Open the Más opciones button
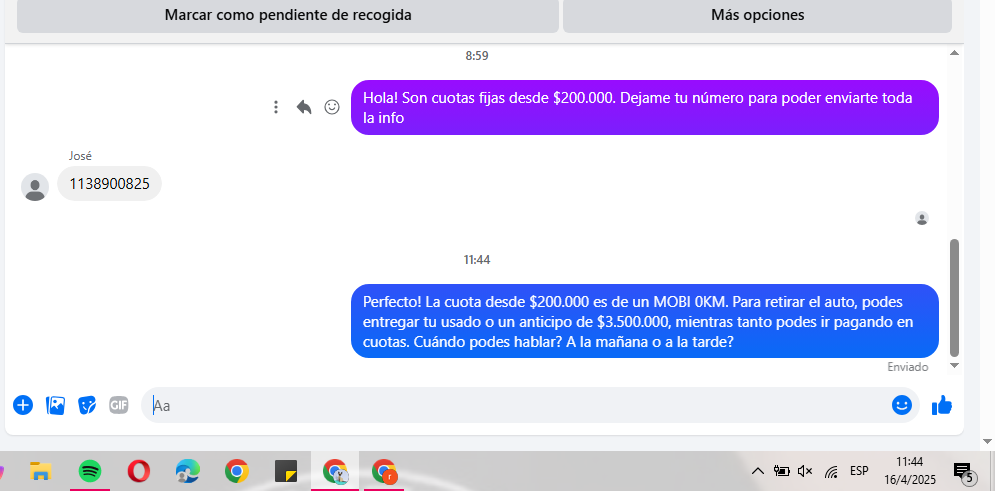 tap(757, 15)
